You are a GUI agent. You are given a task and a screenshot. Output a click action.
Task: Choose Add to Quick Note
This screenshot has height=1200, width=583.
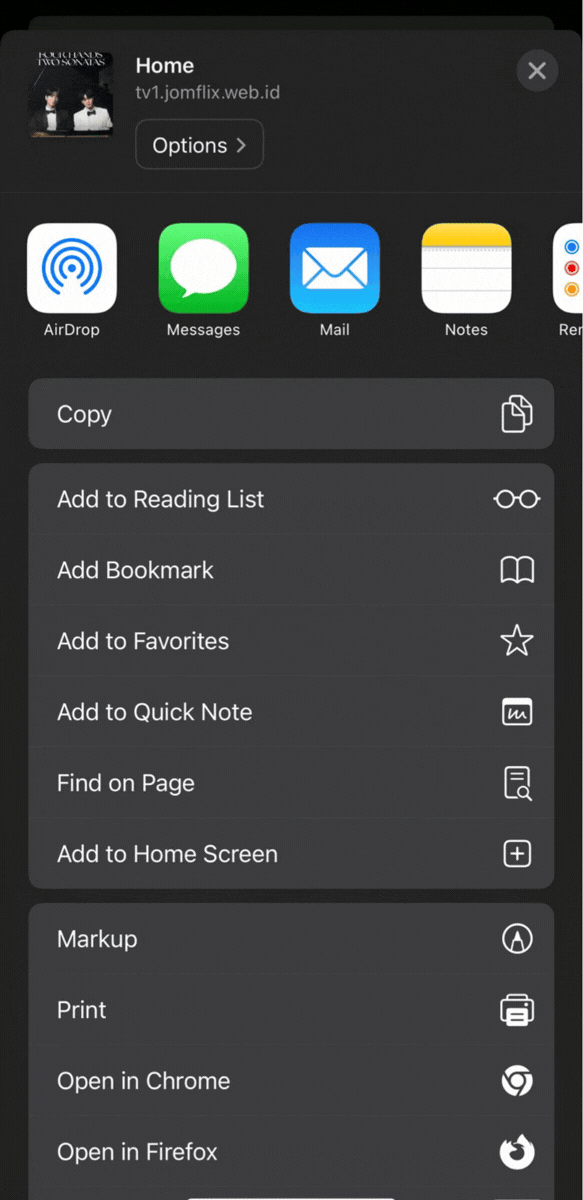[291, 712]
